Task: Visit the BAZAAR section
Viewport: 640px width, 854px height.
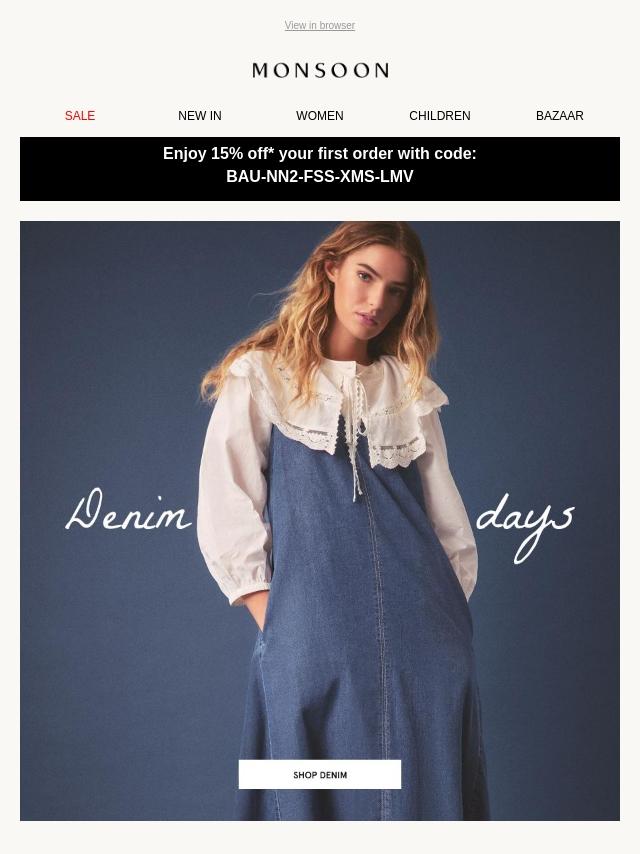Action: [559, 116]
